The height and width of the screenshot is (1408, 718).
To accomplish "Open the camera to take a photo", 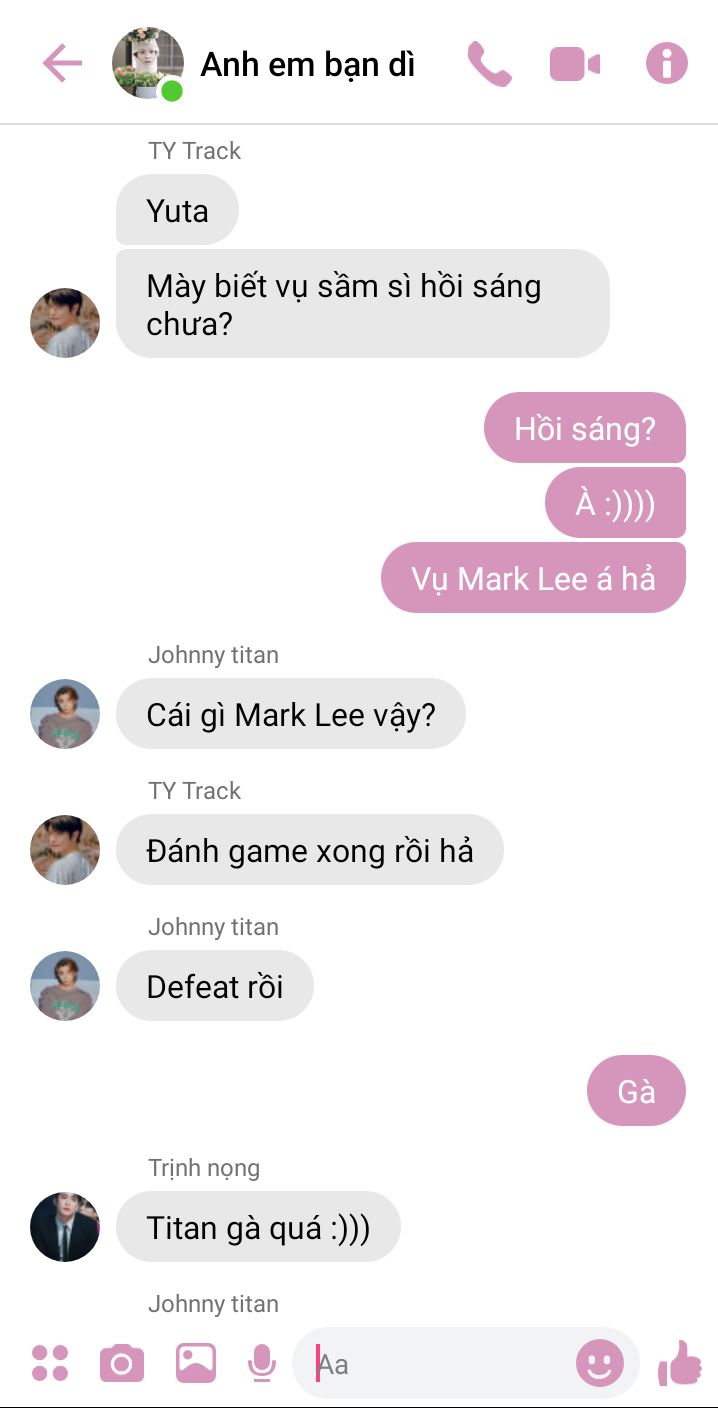I will (x=122, y=1363).
